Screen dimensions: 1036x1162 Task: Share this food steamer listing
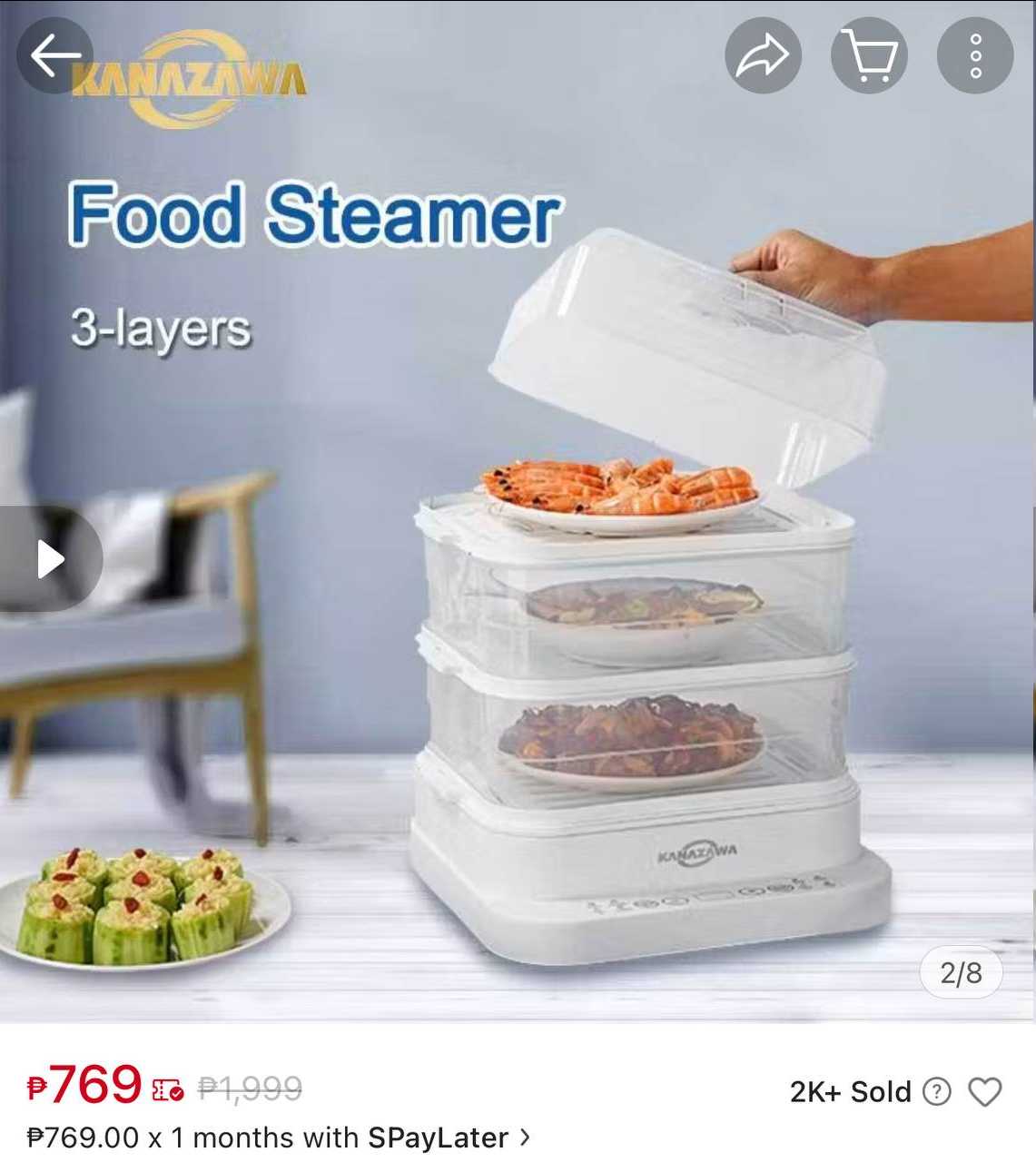click(x=763, y=55)
